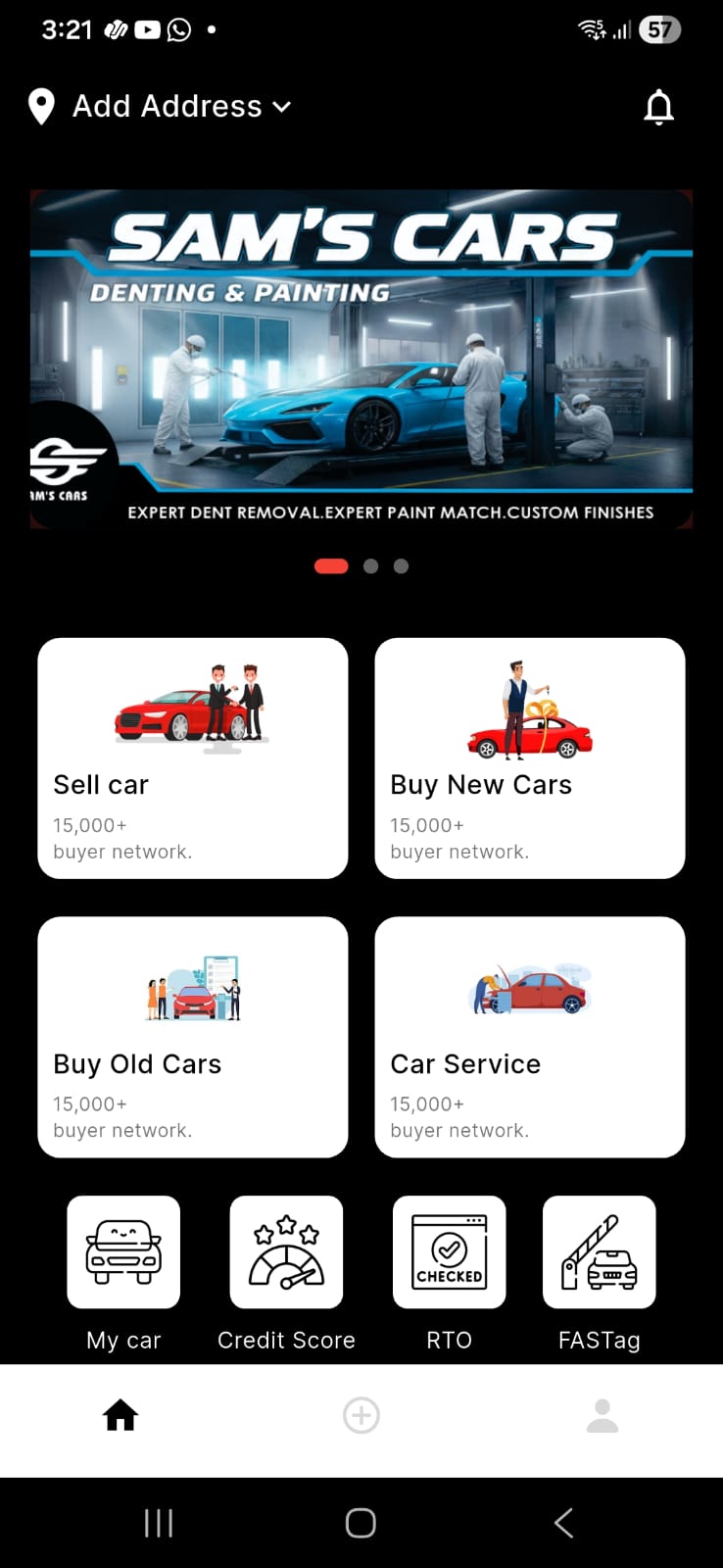This screenshot has height=1568, width=723.
Task: Open RTO vehicle check icon
Action: point(449,1252)
